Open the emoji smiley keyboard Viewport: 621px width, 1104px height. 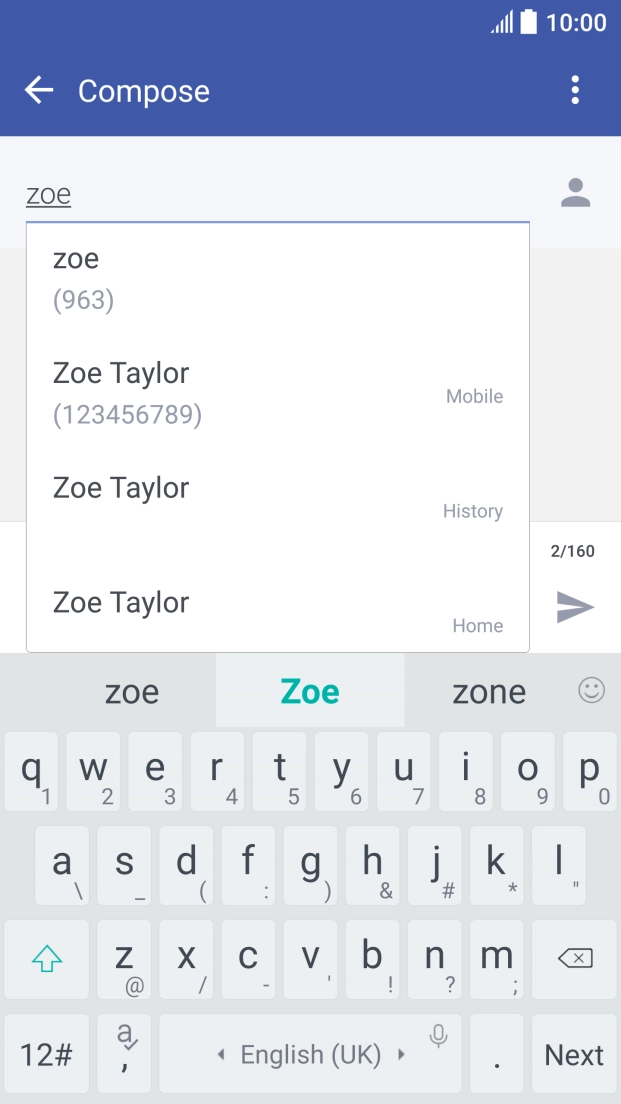pos(592,689)
